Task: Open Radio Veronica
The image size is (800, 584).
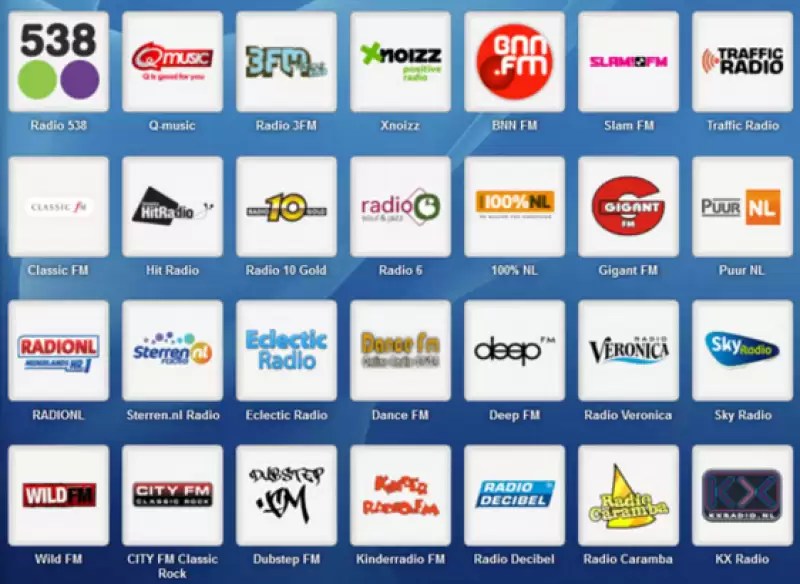Action: coord(628,350)
